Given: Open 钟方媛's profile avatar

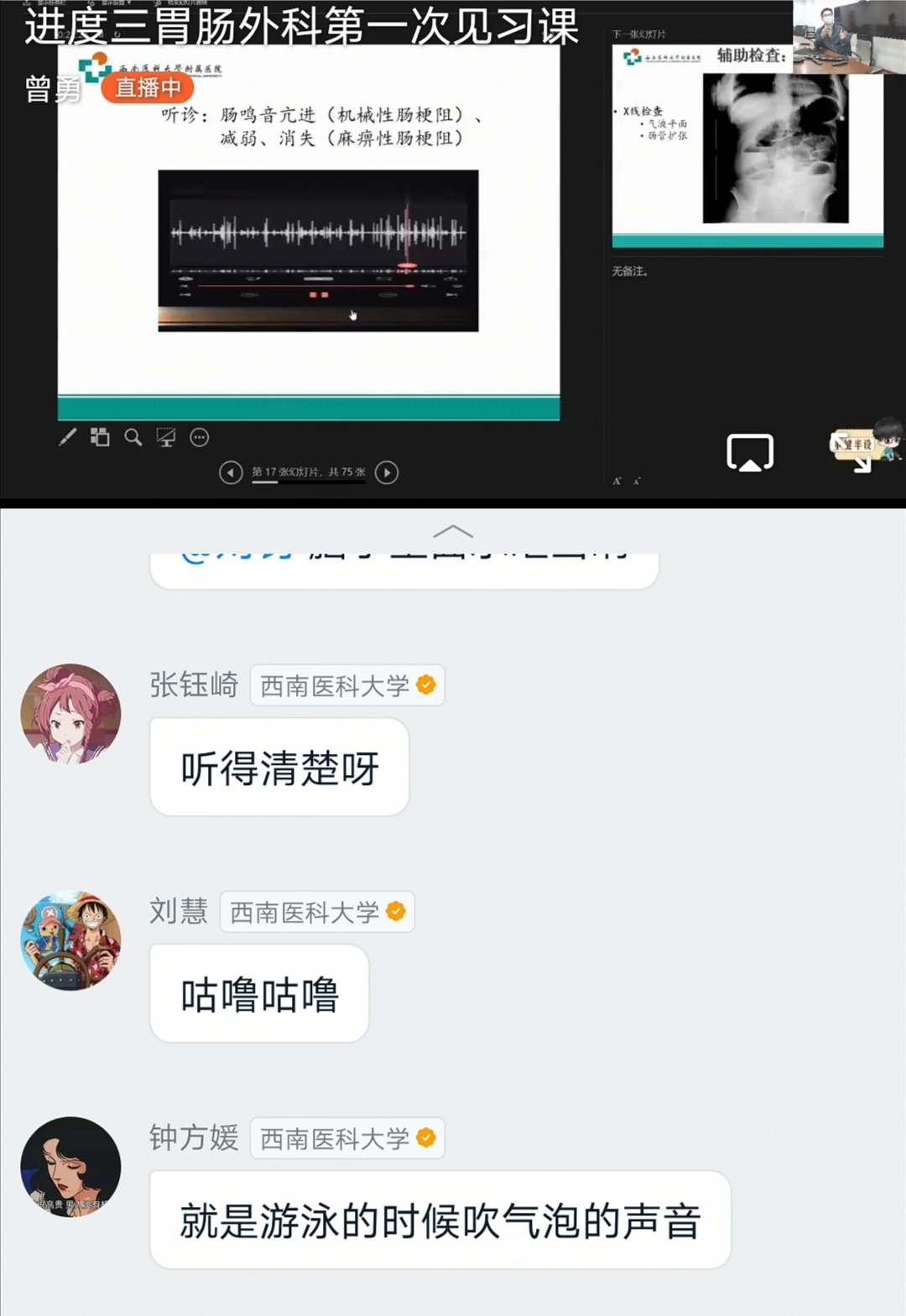Looking at the screenshot, I should click(x=70, y=1167).
